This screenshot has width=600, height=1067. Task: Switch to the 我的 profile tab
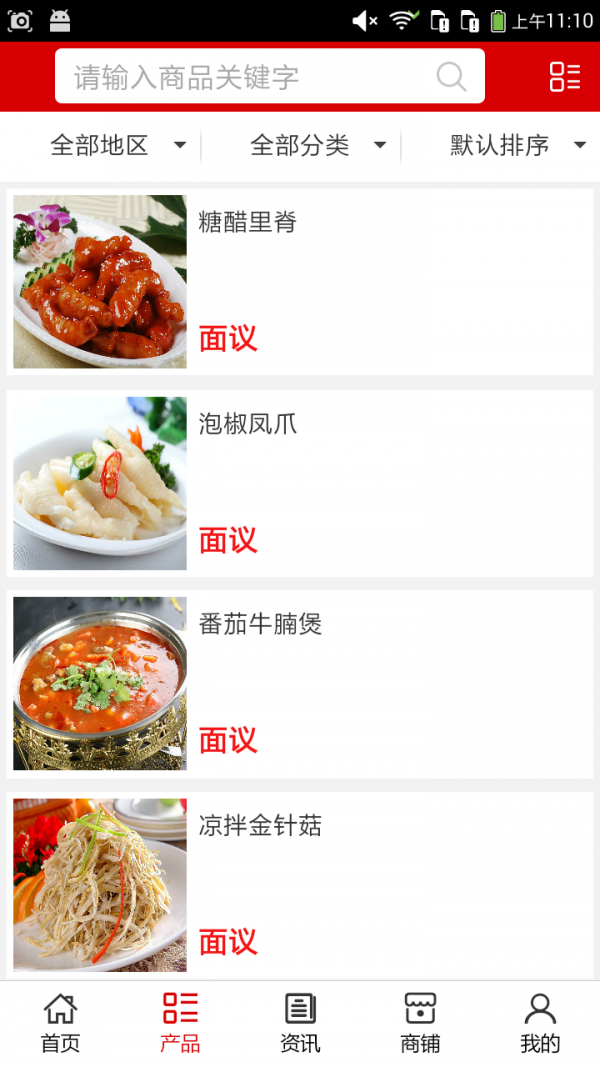click(540, 1024)
